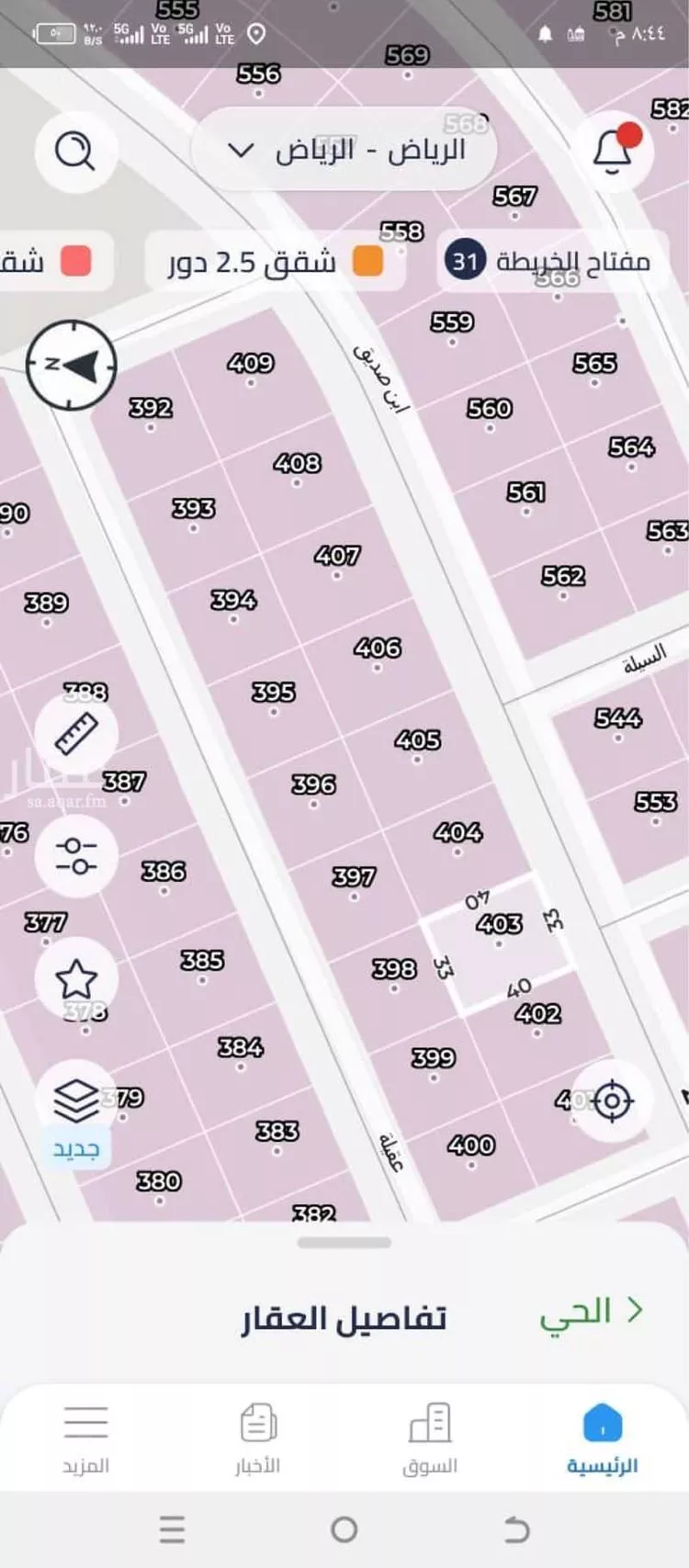Open the search magnifier icon
This screenshot has width=689, height=1568.
75,150
